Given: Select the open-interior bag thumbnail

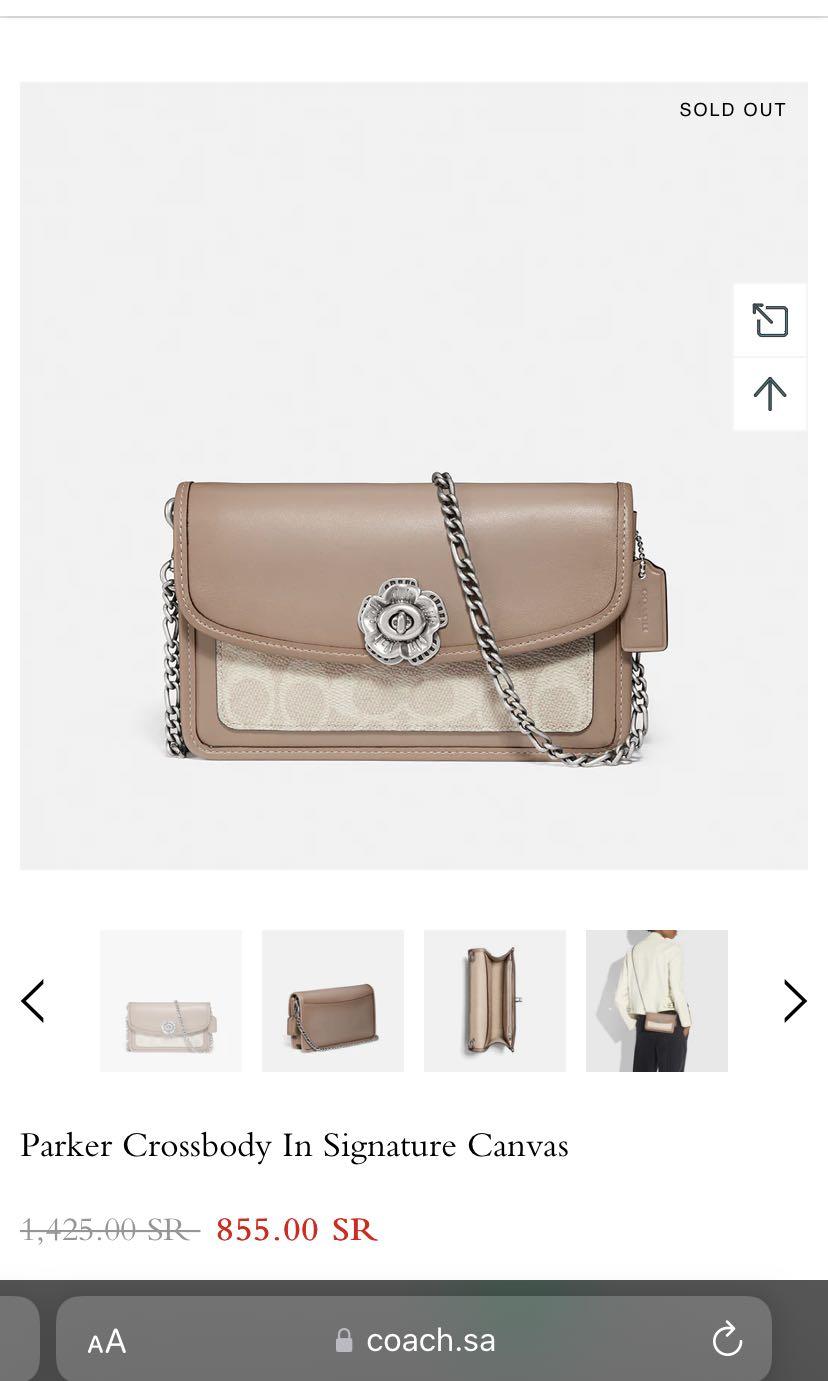Looking at the screenshot, I should pos(495,1001).
